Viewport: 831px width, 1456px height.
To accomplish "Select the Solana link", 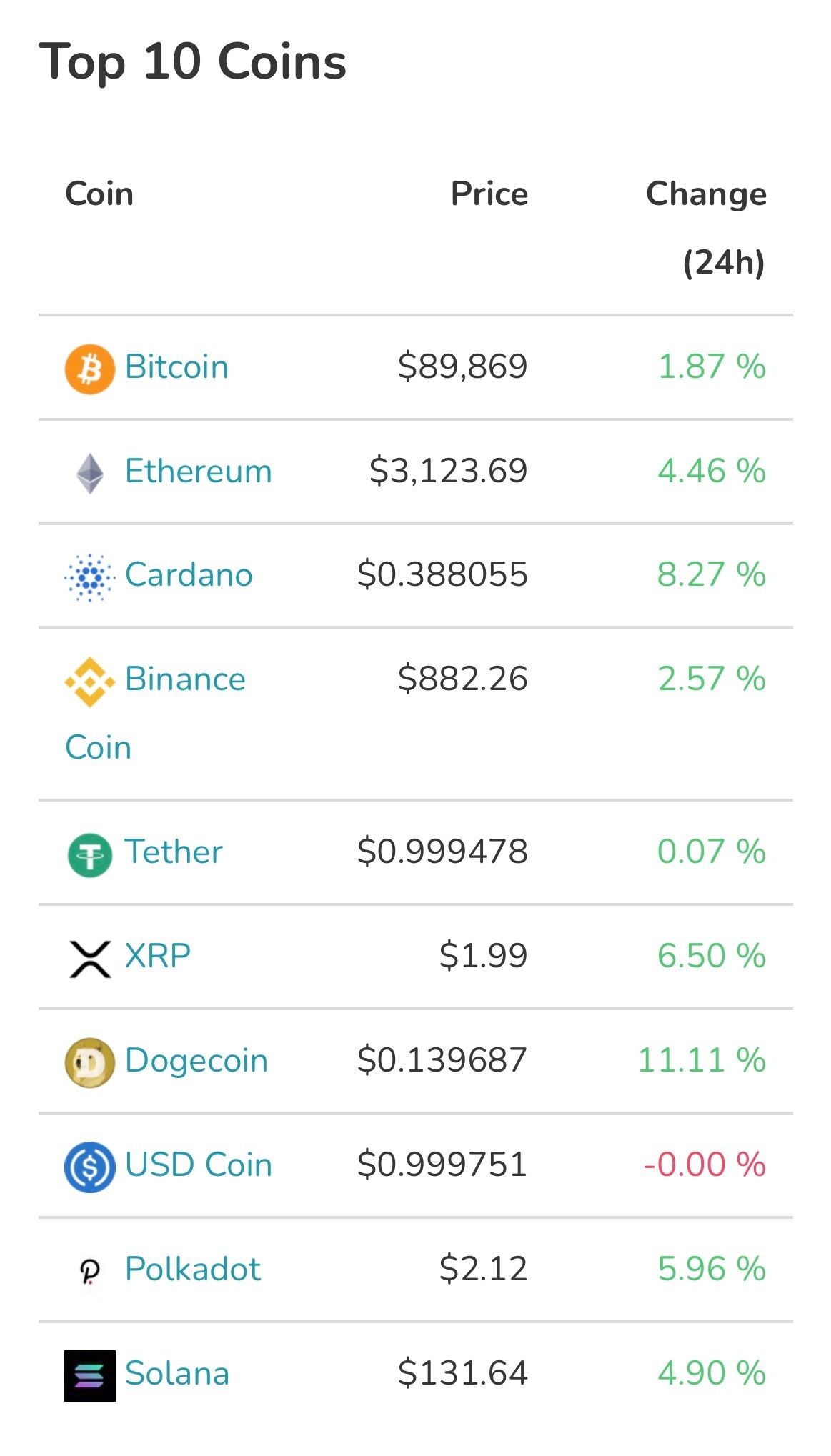I will point(177,1374).
